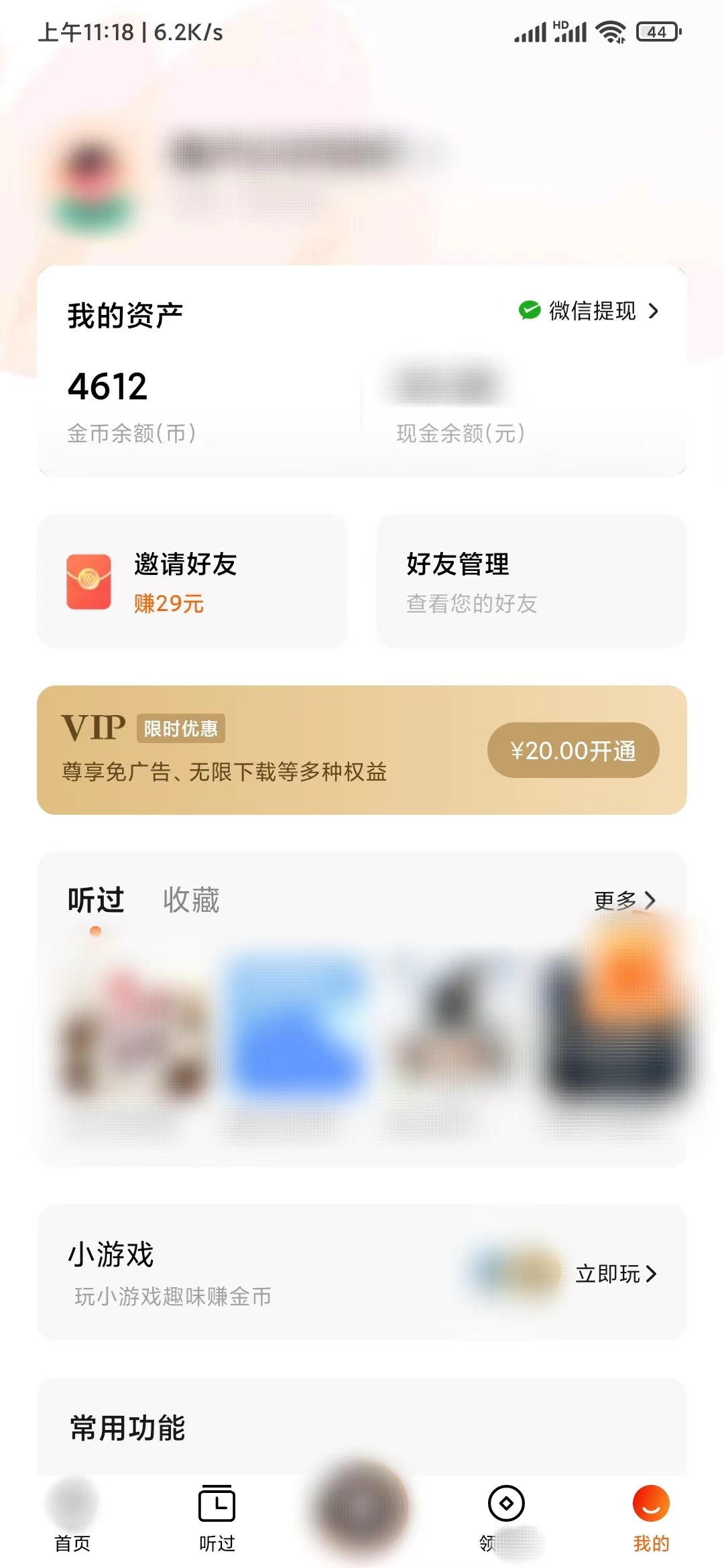The image size is (724, 1568).
Task: Click the green WeChat icon beside 微信提现
Action: point(529,310)
